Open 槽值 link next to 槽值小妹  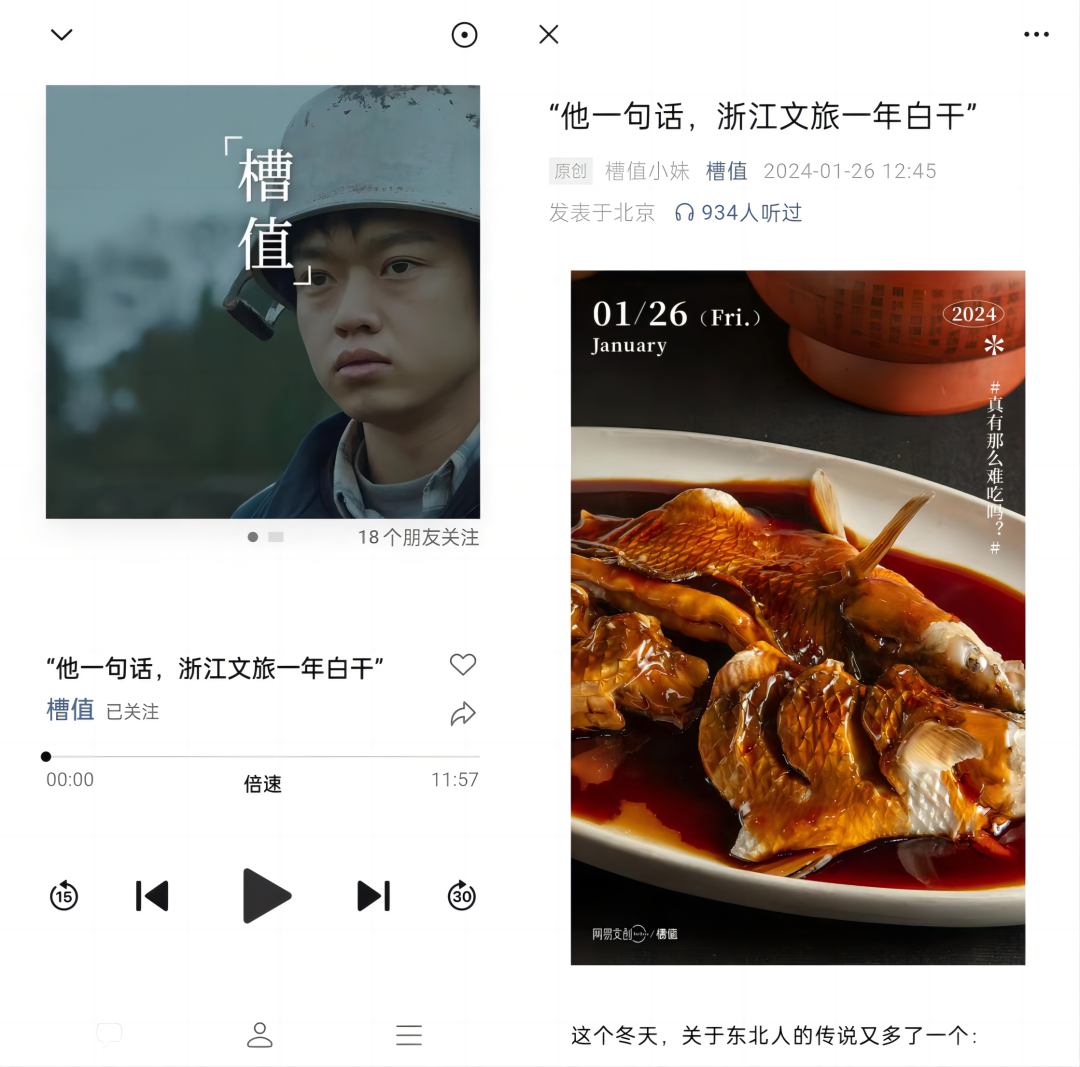(x=726, y=171)
